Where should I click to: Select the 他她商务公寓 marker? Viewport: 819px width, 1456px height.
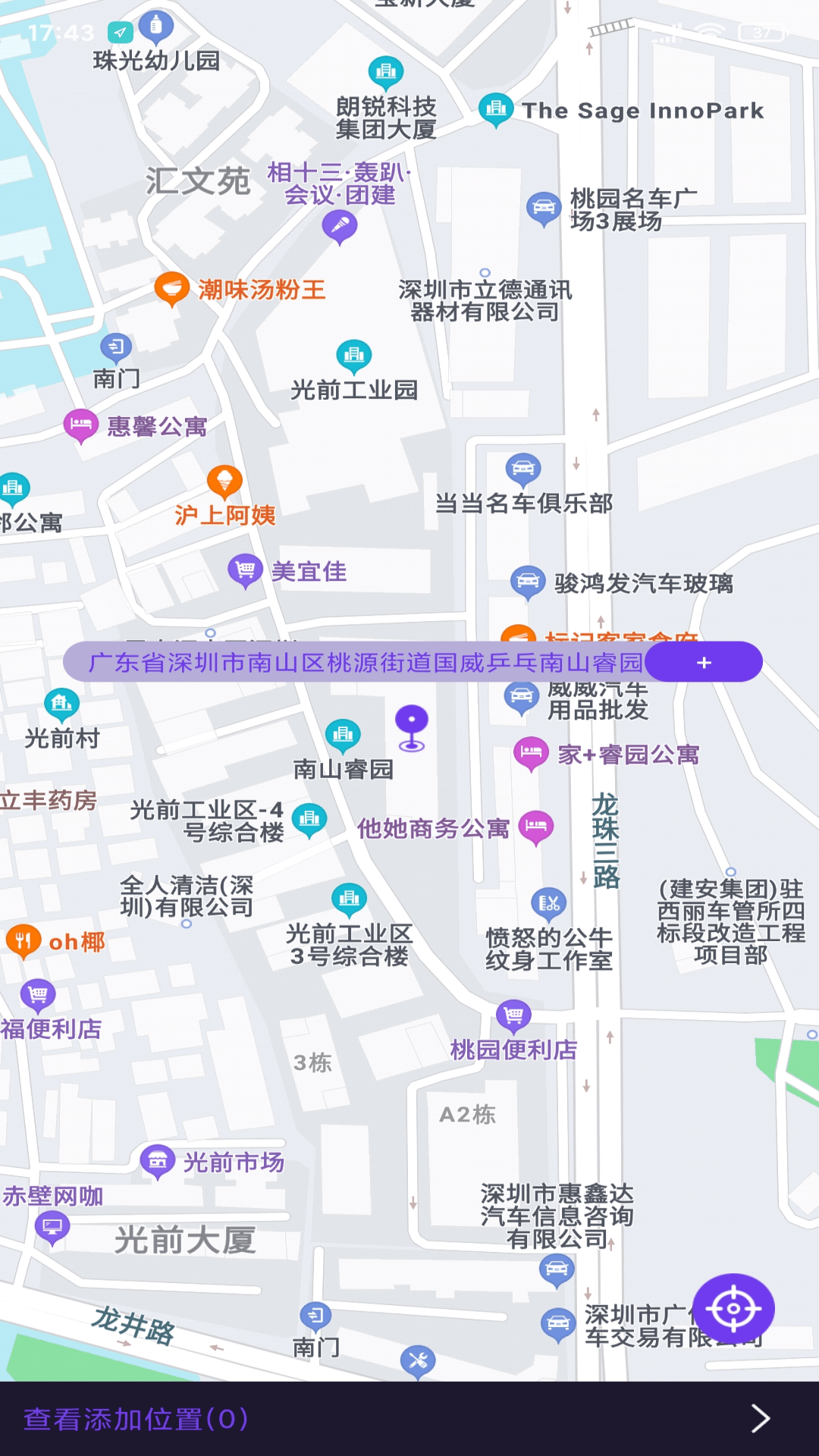click(536, 828)
